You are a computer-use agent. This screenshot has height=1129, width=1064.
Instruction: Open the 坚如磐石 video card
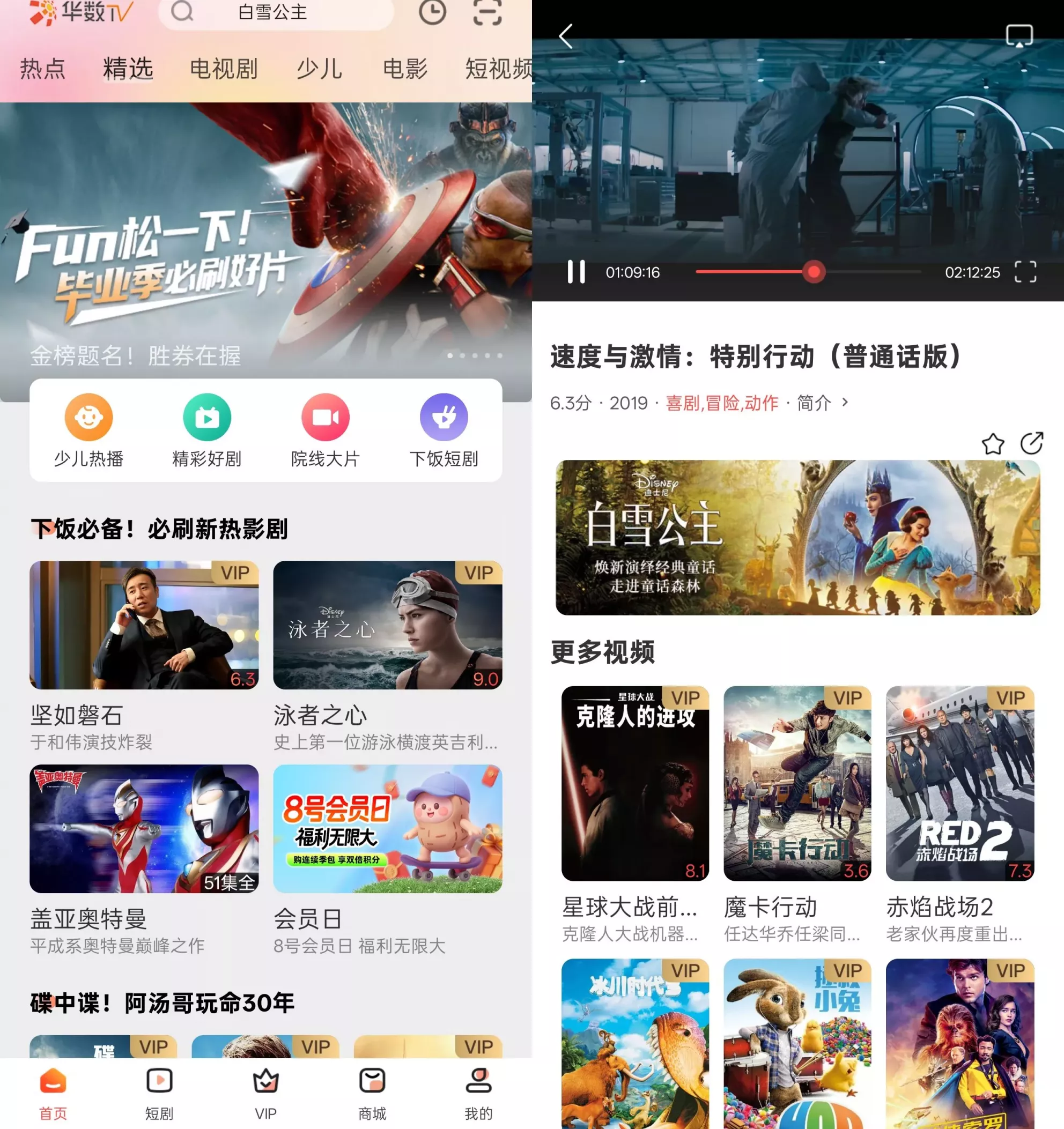(x=144, y=625)
